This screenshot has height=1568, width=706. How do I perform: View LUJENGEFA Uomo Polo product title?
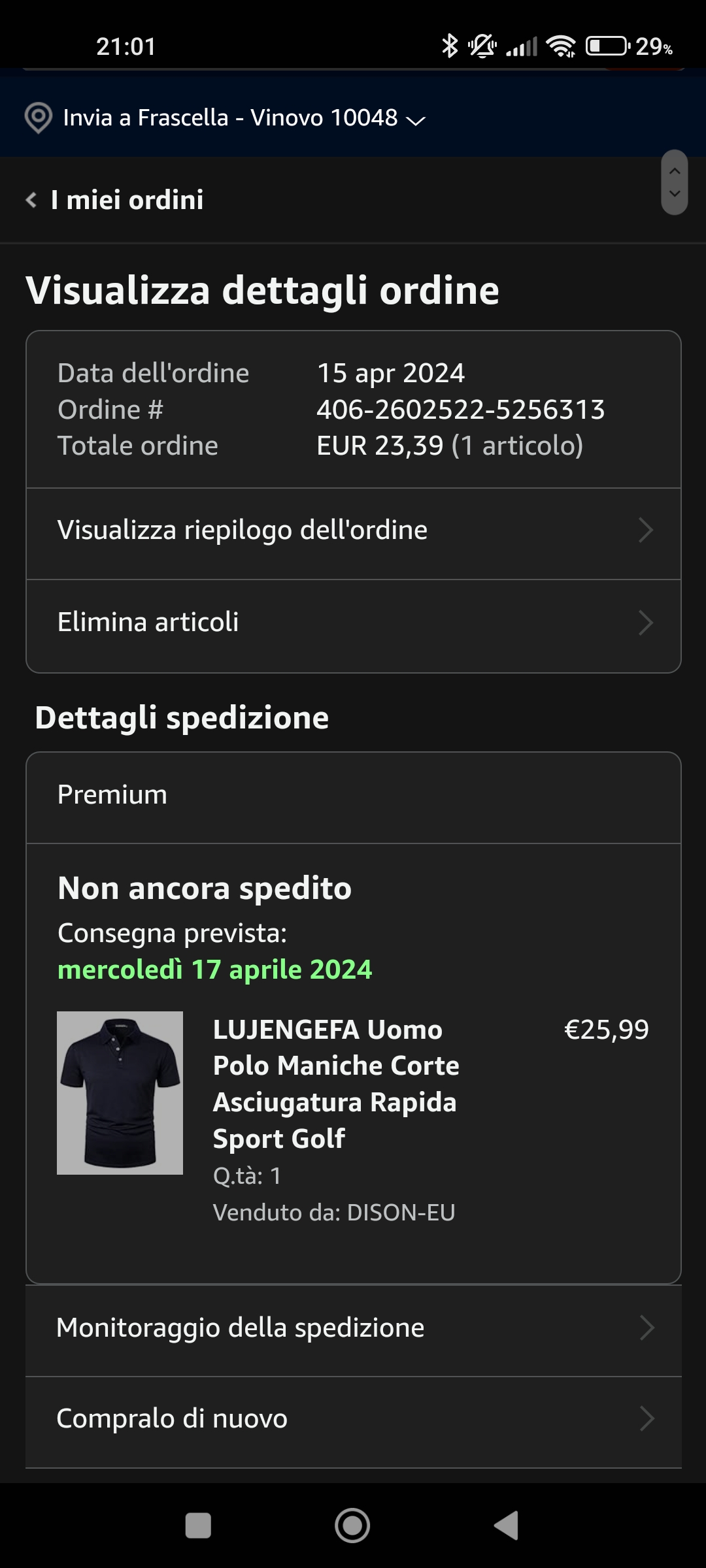point(336,1084)
